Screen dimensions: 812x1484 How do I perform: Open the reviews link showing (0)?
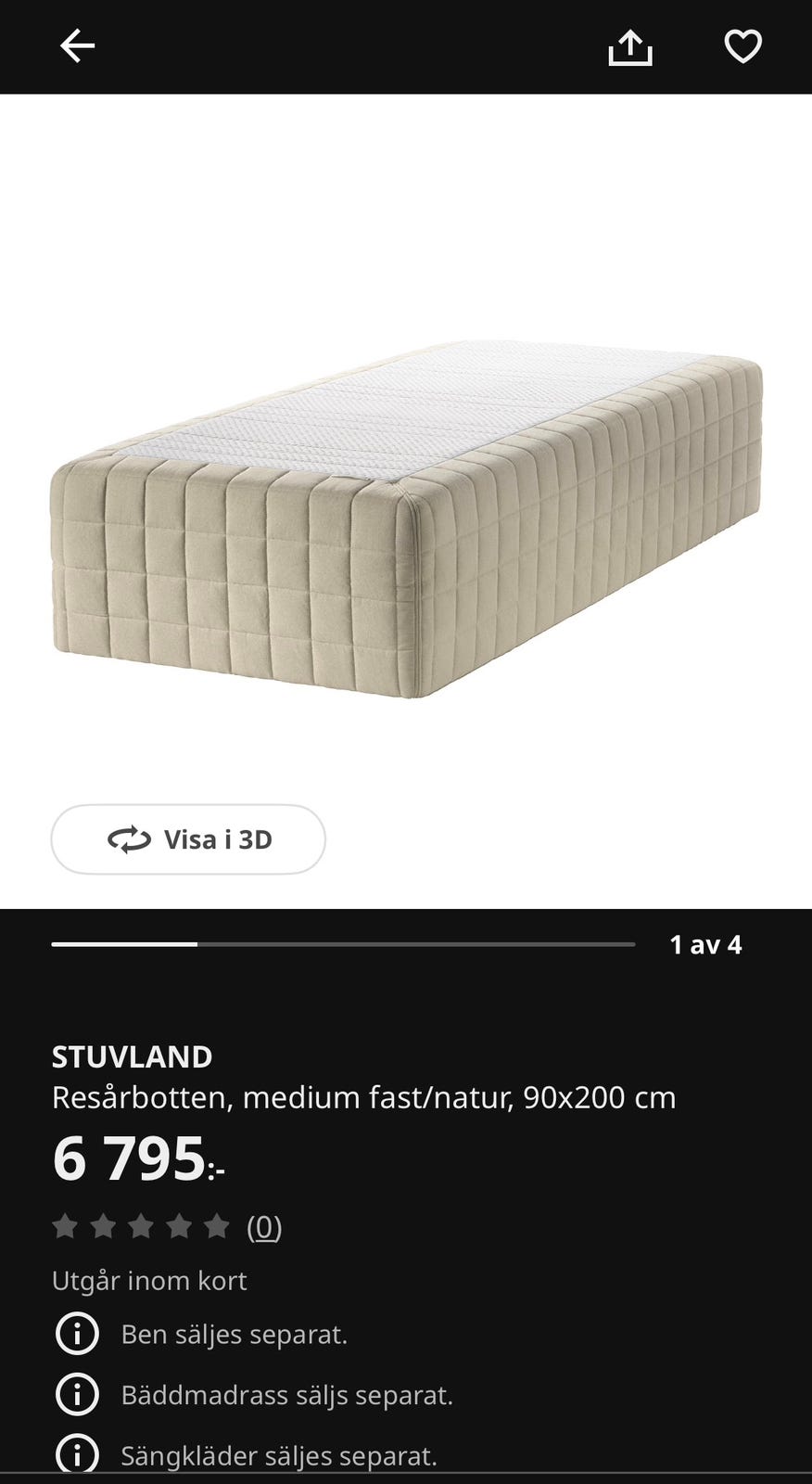[x=264, y=1227]
